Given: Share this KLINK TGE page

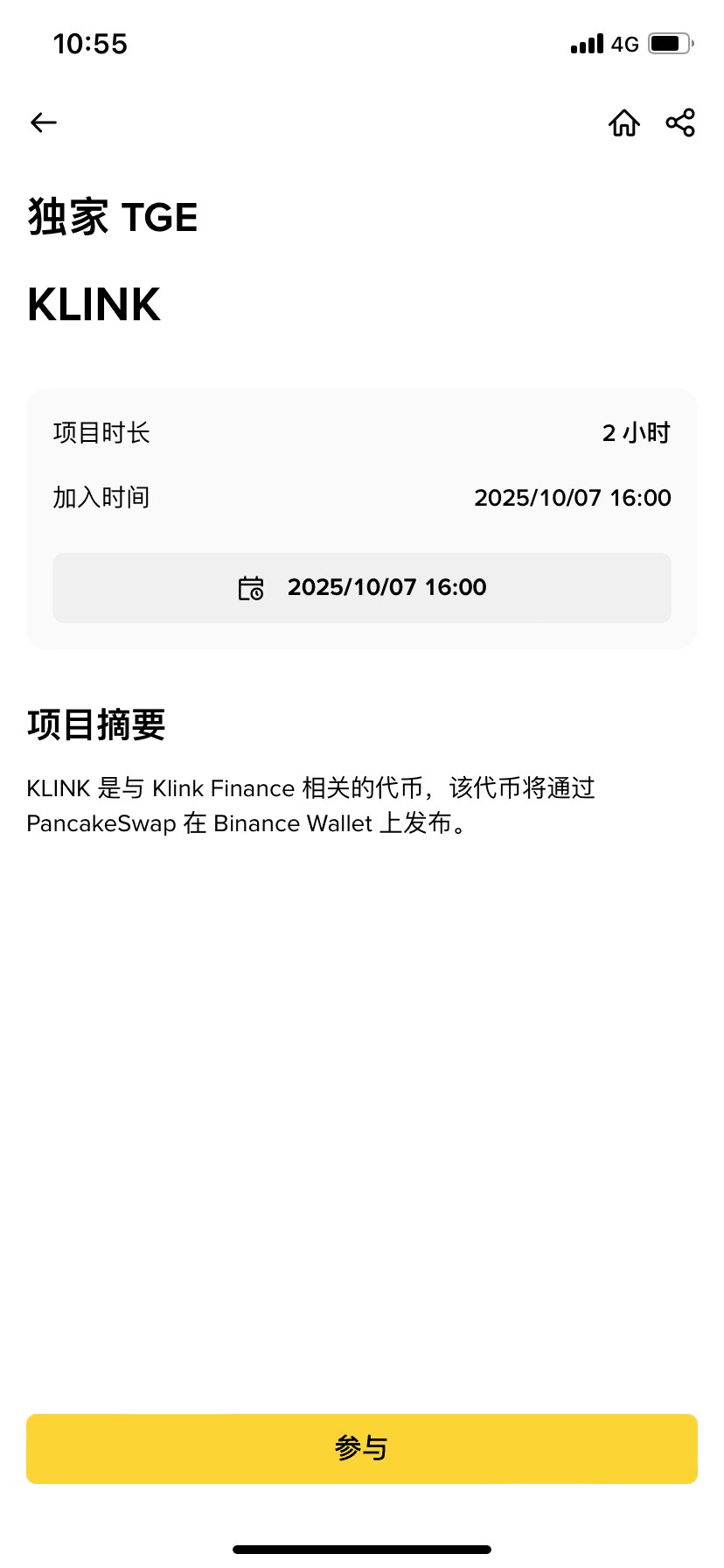Looking at the screenshot, I should coord(680,122).
